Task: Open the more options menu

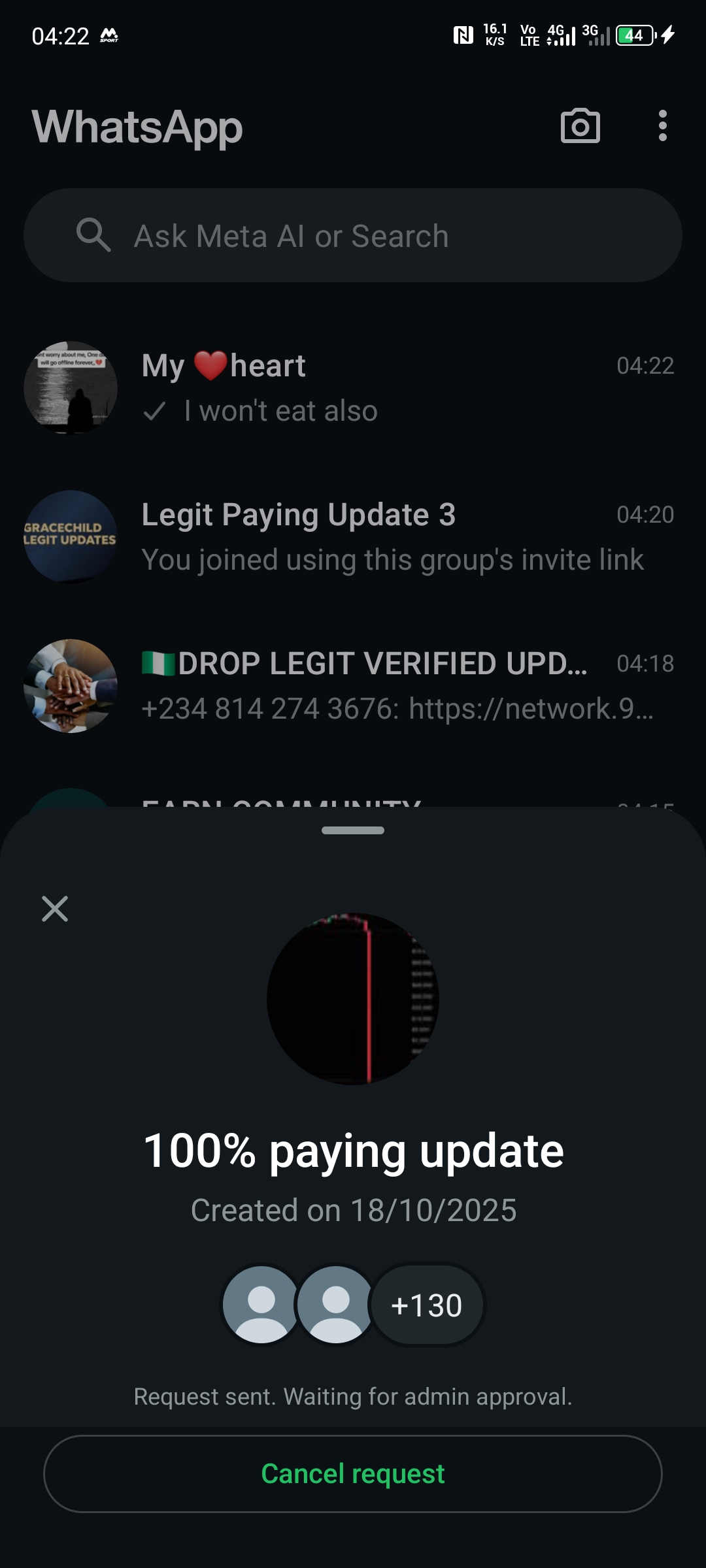Action: 662,126
